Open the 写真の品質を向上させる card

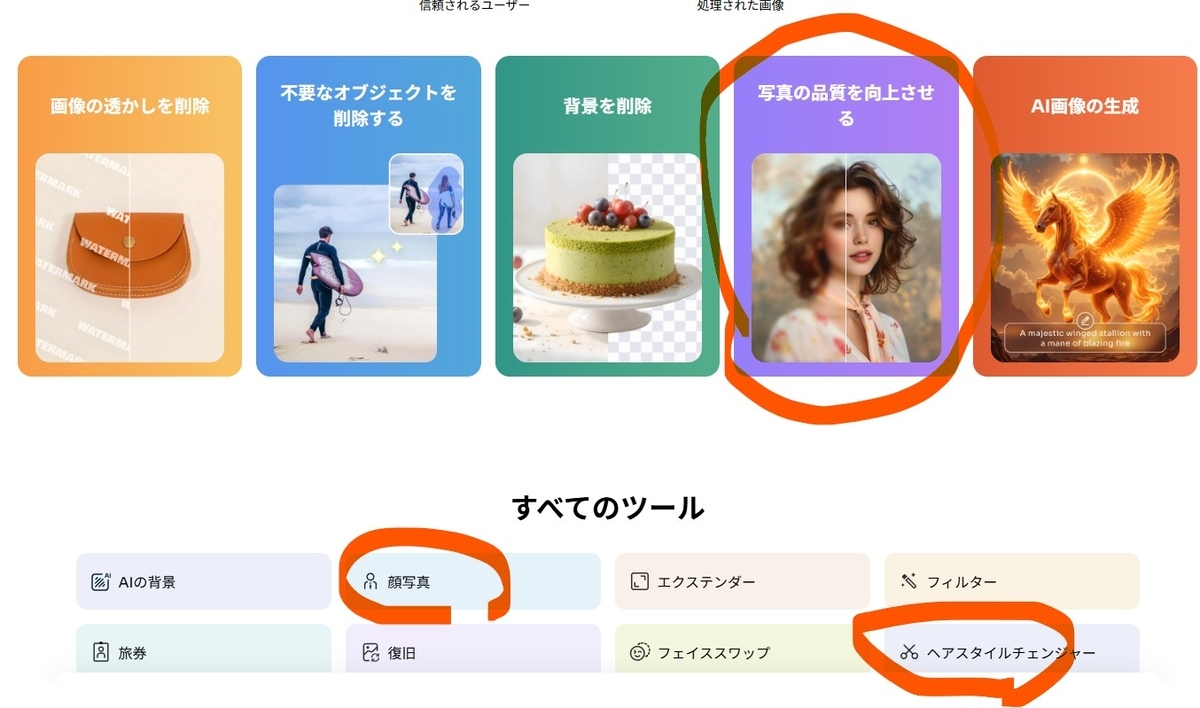846,216
